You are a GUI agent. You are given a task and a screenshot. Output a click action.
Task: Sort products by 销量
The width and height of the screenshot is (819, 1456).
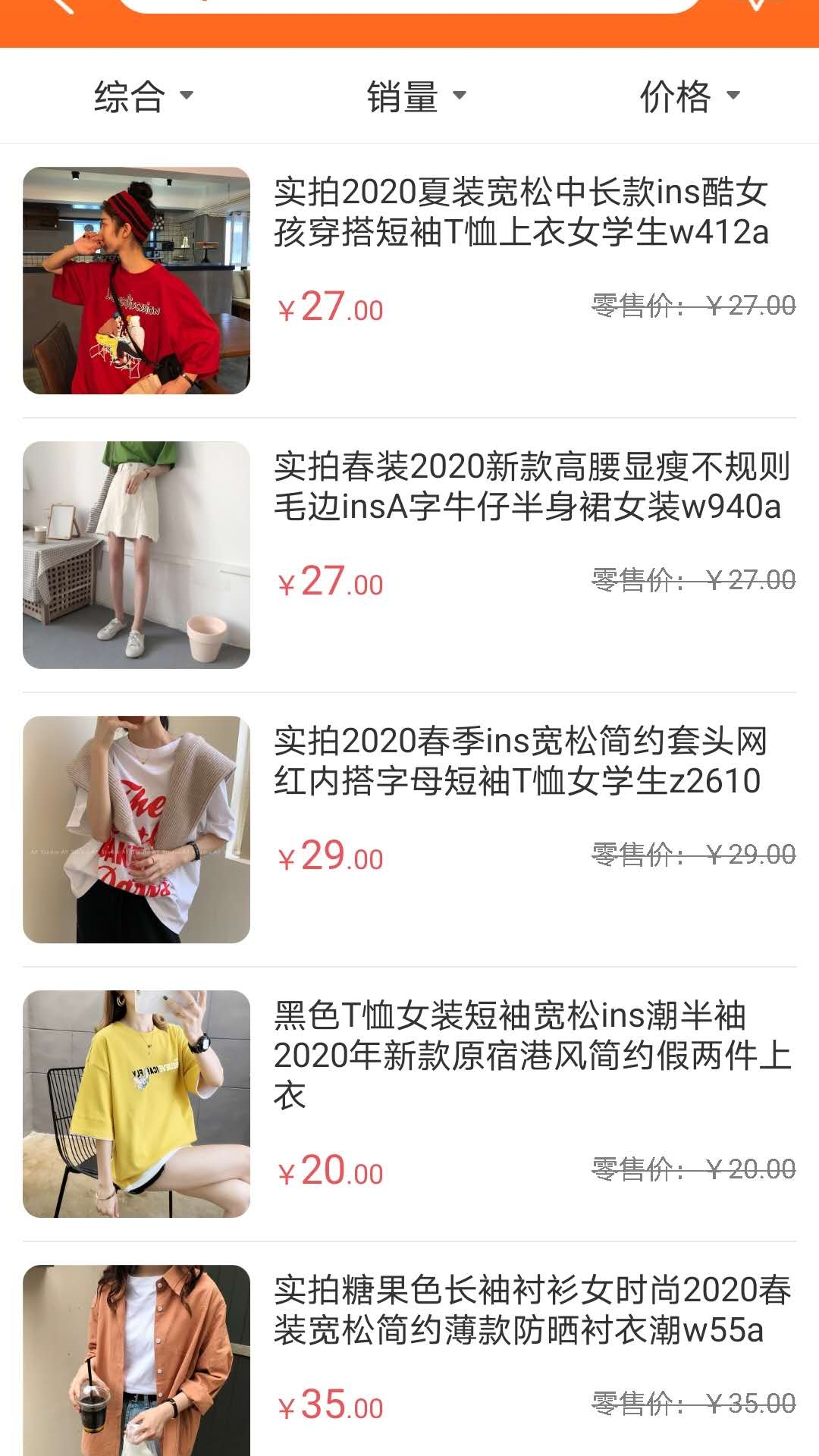pos(416,96)
